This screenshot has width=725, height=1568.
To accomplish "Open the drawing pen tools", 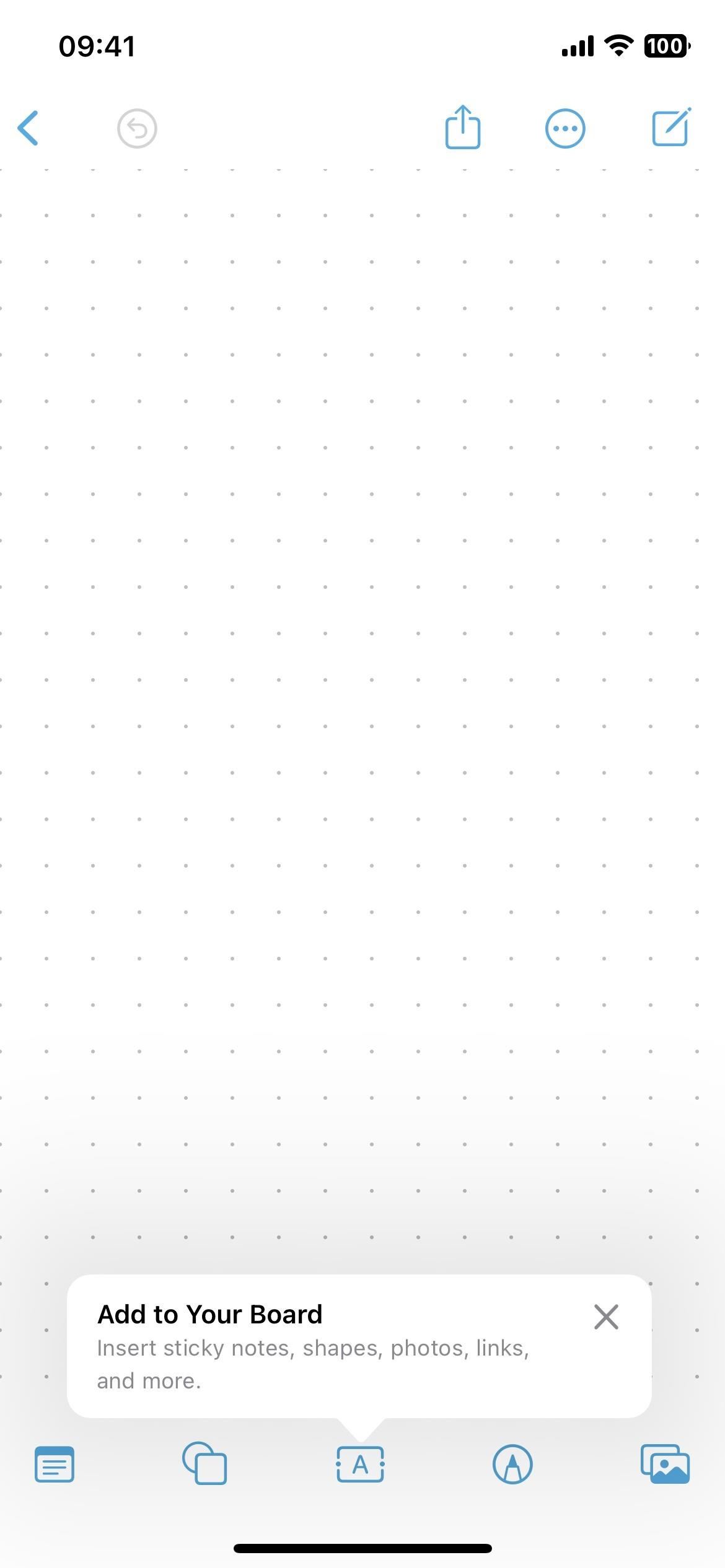I will pos(512,1465).
